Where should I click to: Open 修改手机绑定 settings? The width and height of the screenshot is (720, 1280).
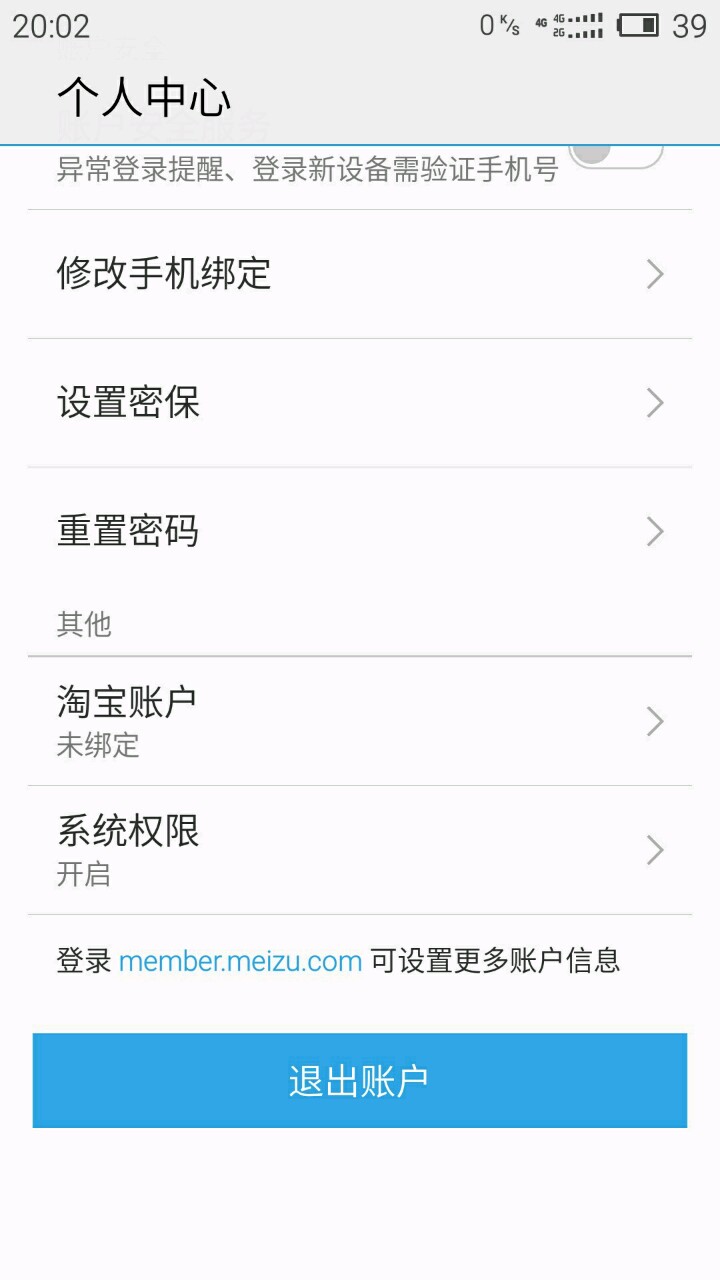(x=360, y=274)
